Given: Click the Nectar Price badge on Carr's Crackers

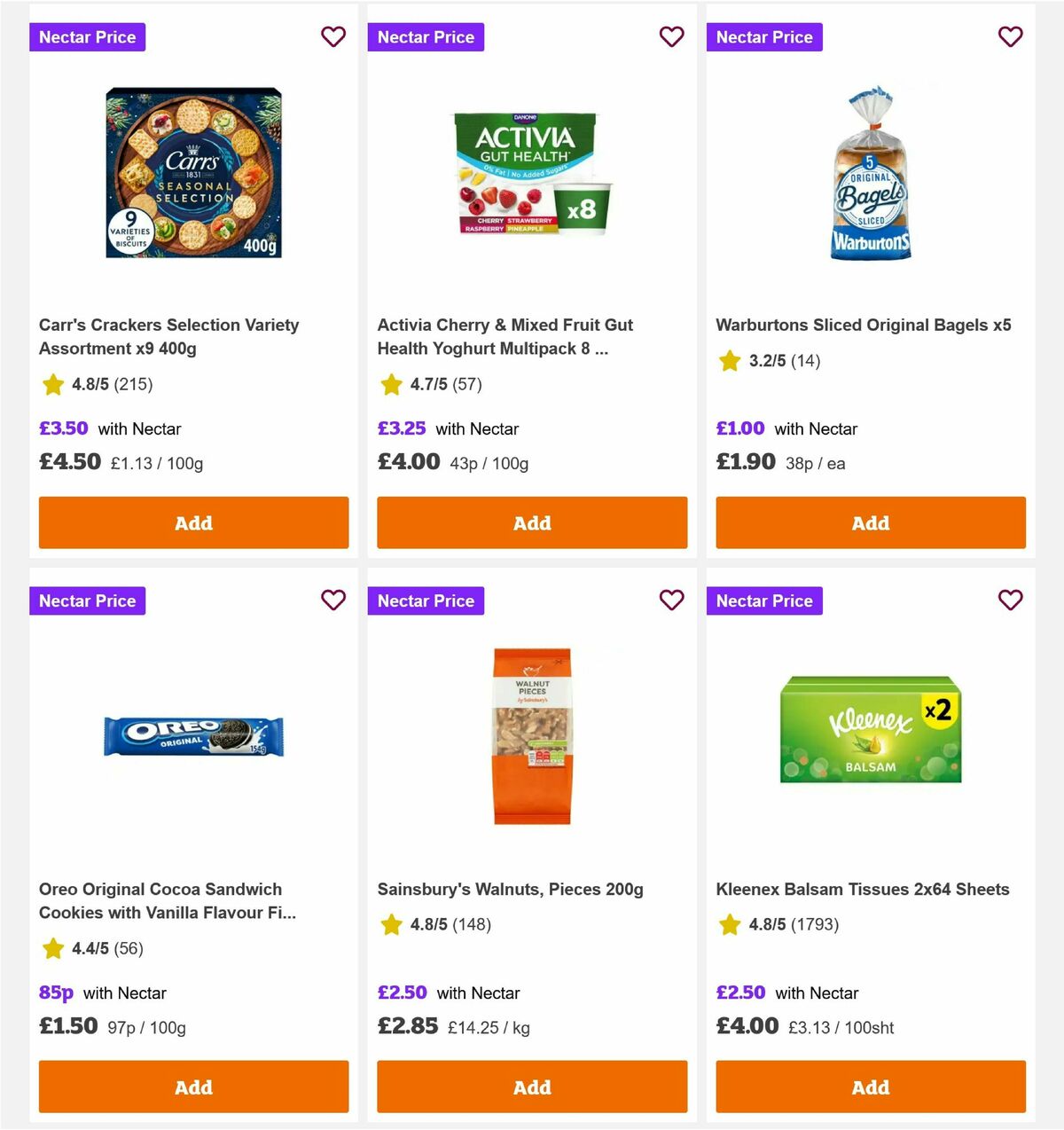Looking at the screenshot, I should [87, 36].
